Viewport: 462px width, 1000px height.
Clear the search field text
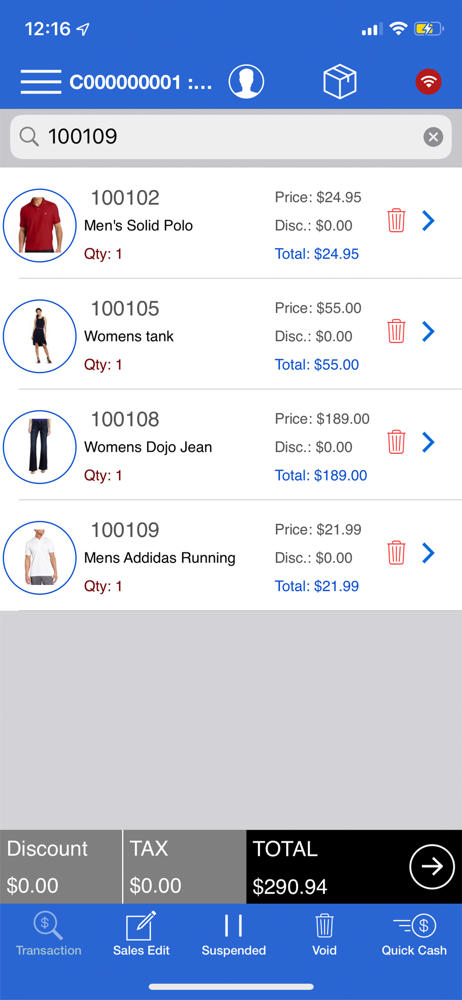click(433, 136)
